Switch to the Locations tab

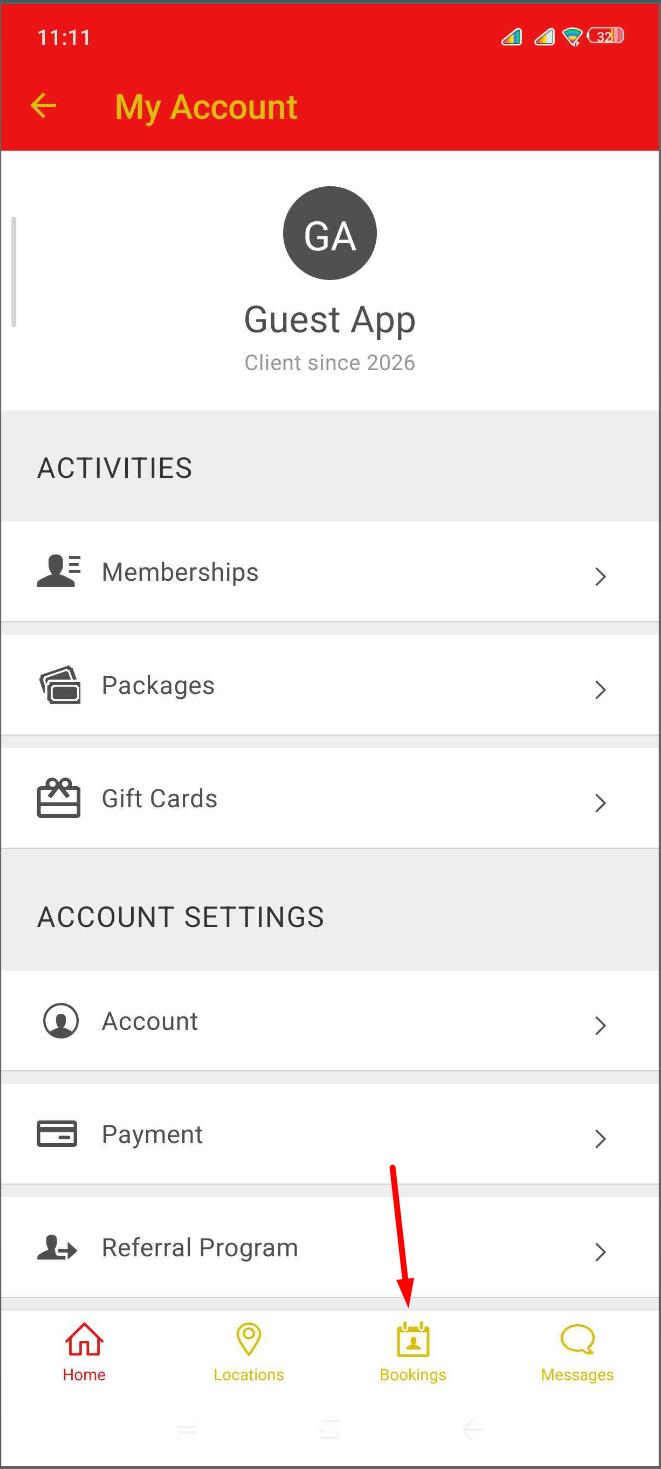(x=248, y=1352)
